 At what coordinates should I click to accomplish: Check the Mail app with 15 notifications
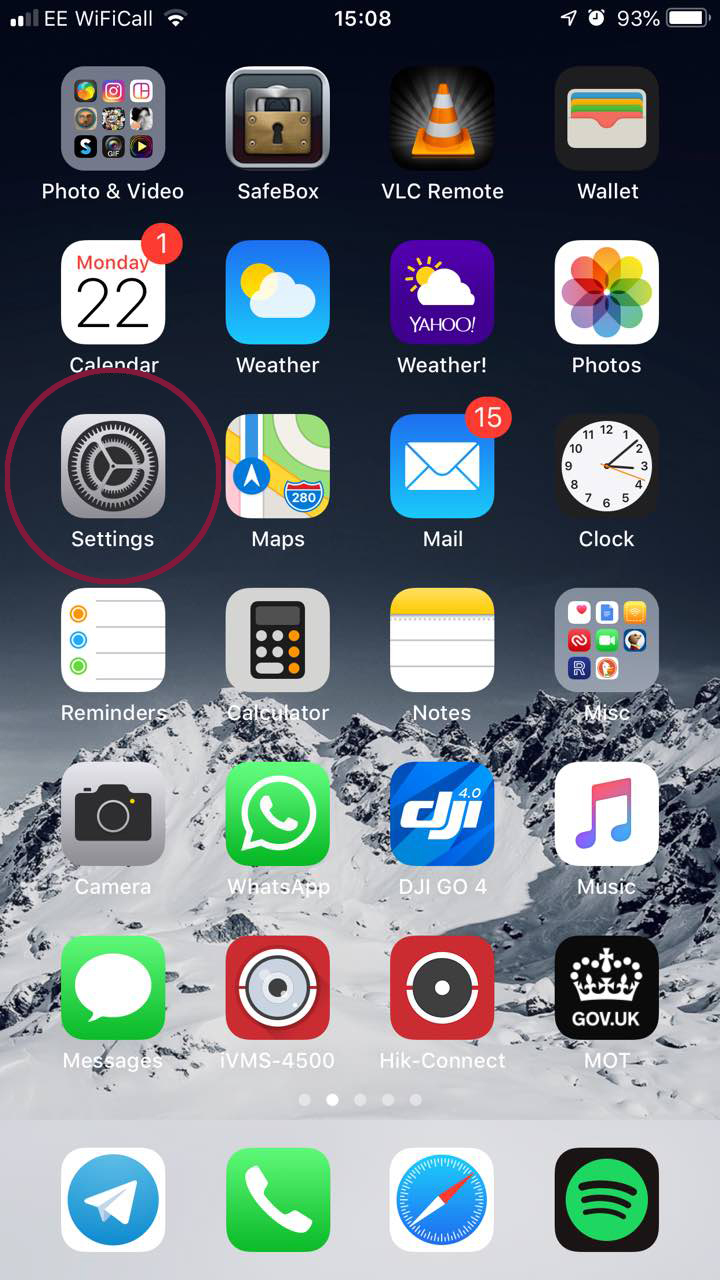click(442, 466)
